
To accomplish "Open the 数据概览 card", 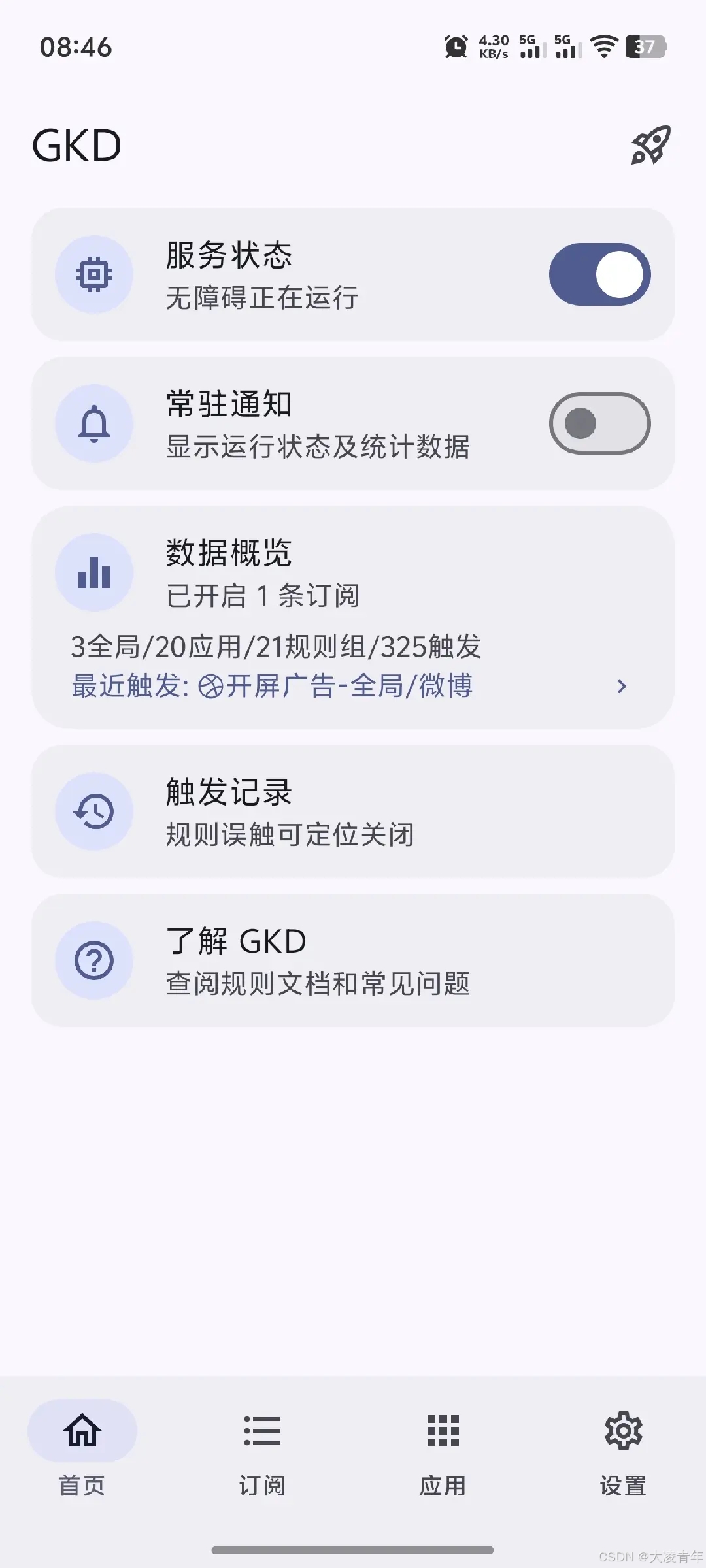I will (x=353, y=575).
